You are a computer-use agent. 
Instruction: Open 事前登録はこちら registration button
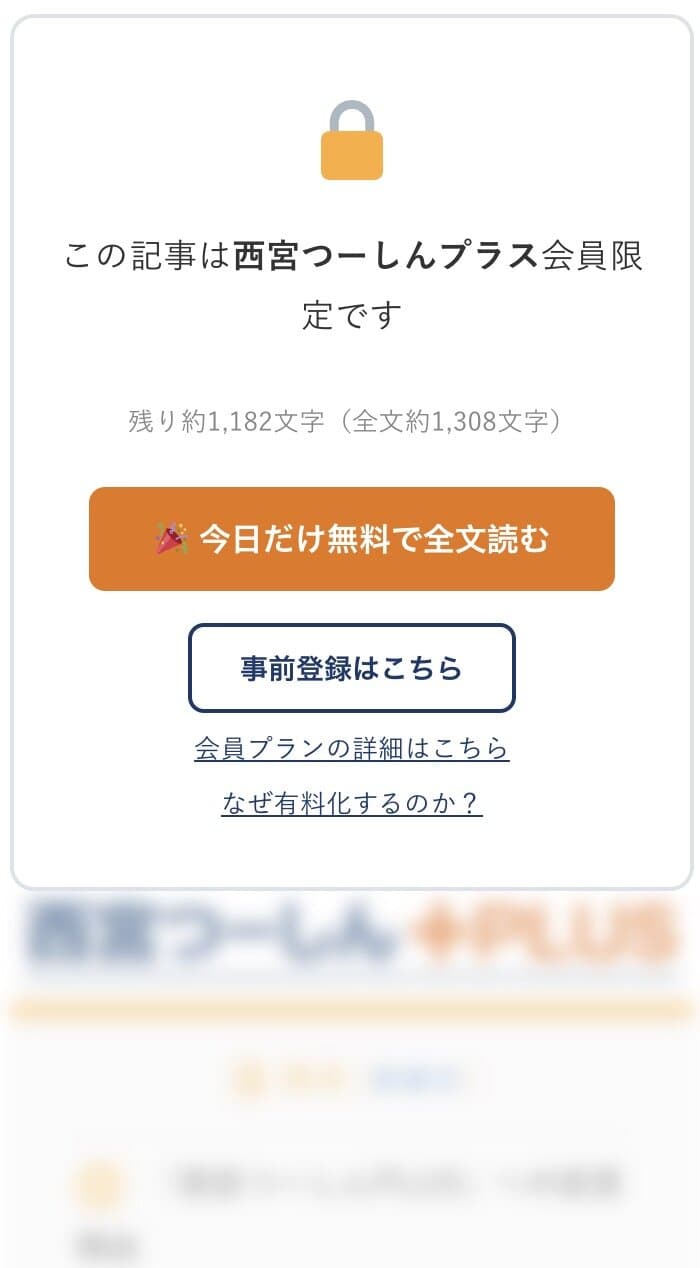pos(351,668)
